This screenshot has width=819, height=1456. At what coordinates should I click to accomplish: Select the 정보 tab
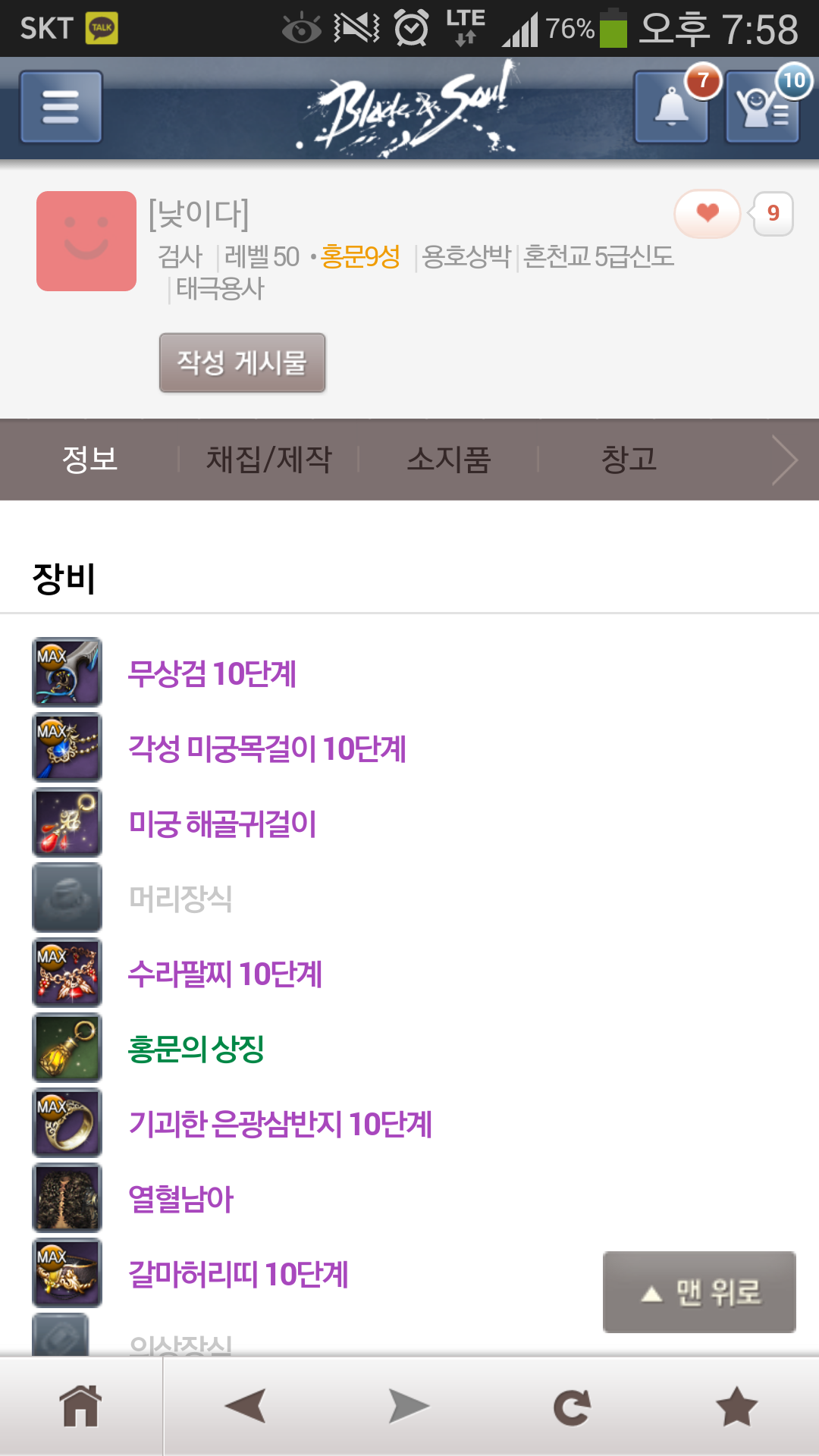tap(89, 460)
